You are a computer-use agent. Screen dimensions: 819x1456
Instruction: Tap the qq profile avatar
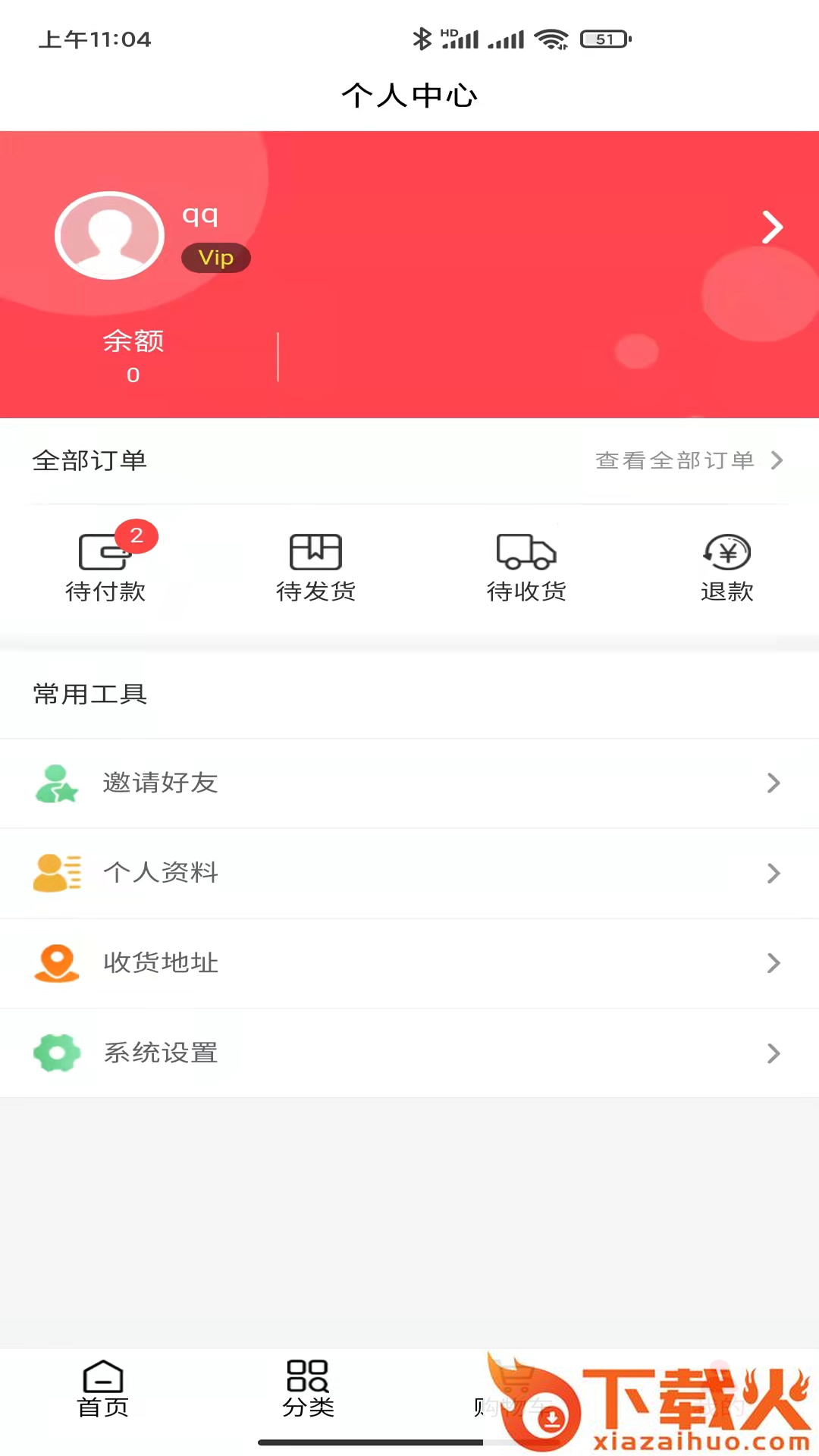pos(110,235)
